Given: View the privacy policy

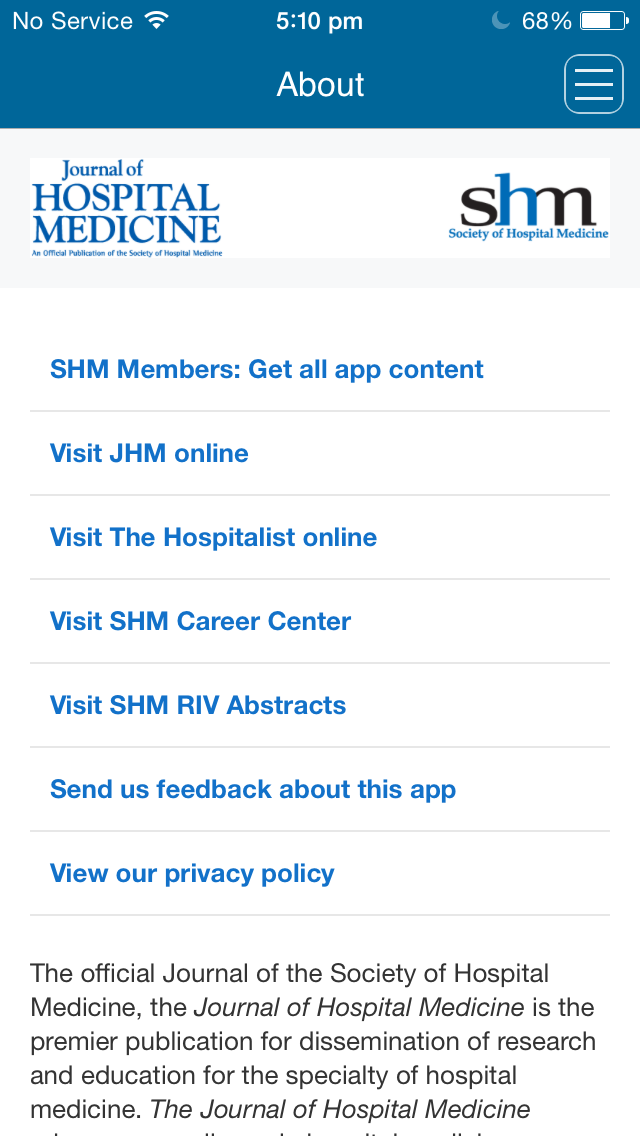Looking at the screenshot, I should pos(192,873).
